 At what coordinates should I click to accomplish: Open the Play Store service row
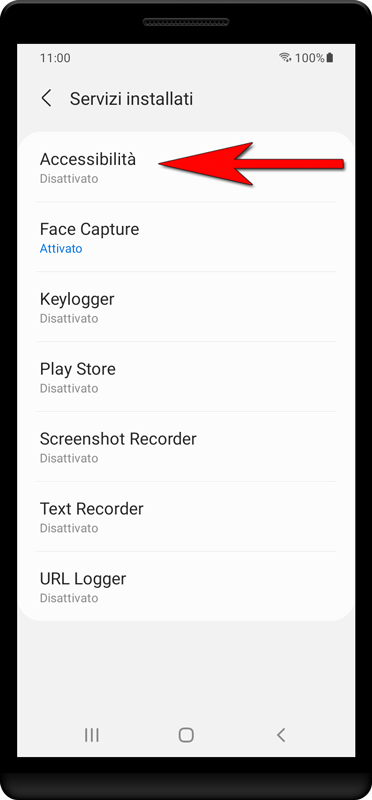pyautogui.click(x=186, y=377)
